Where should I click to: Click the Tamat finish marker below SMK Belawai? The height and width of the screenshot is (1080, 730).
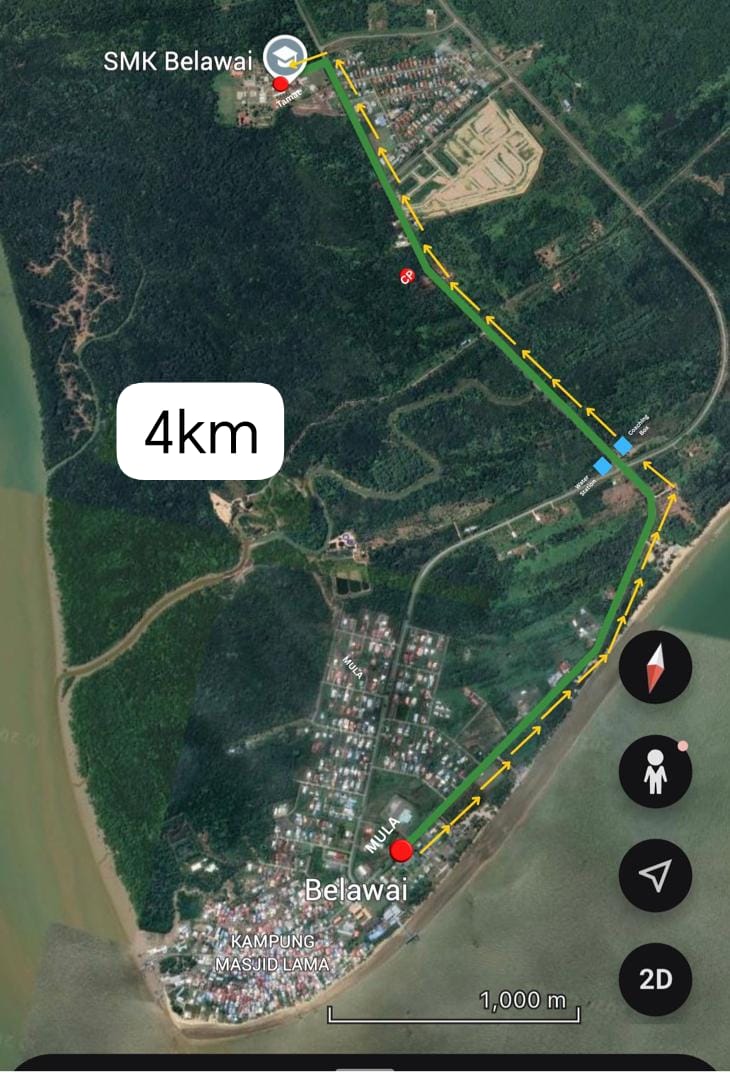pyautogui.click(x=282, y=85)
